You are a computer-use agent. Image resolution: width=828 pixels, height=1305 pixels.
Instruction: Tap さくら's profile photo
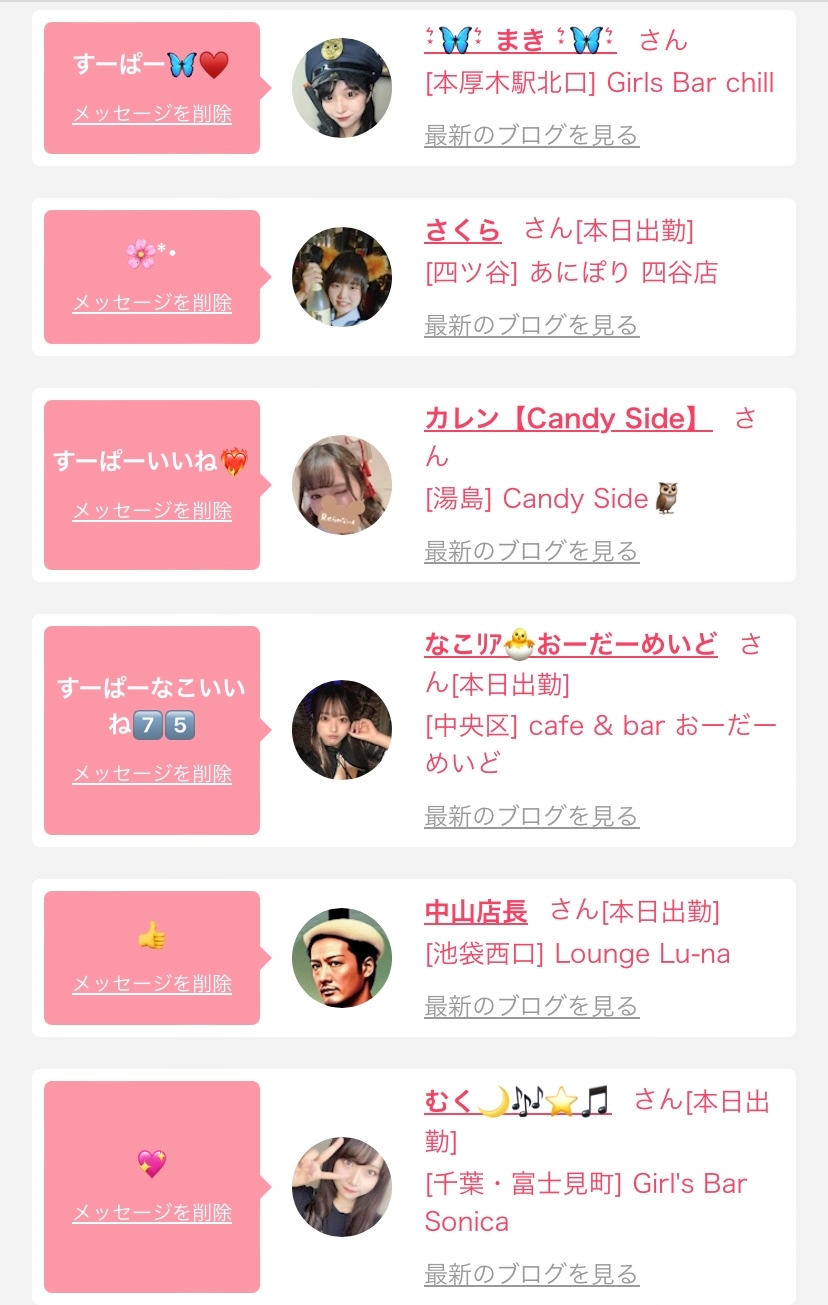(x=342, y=277)
